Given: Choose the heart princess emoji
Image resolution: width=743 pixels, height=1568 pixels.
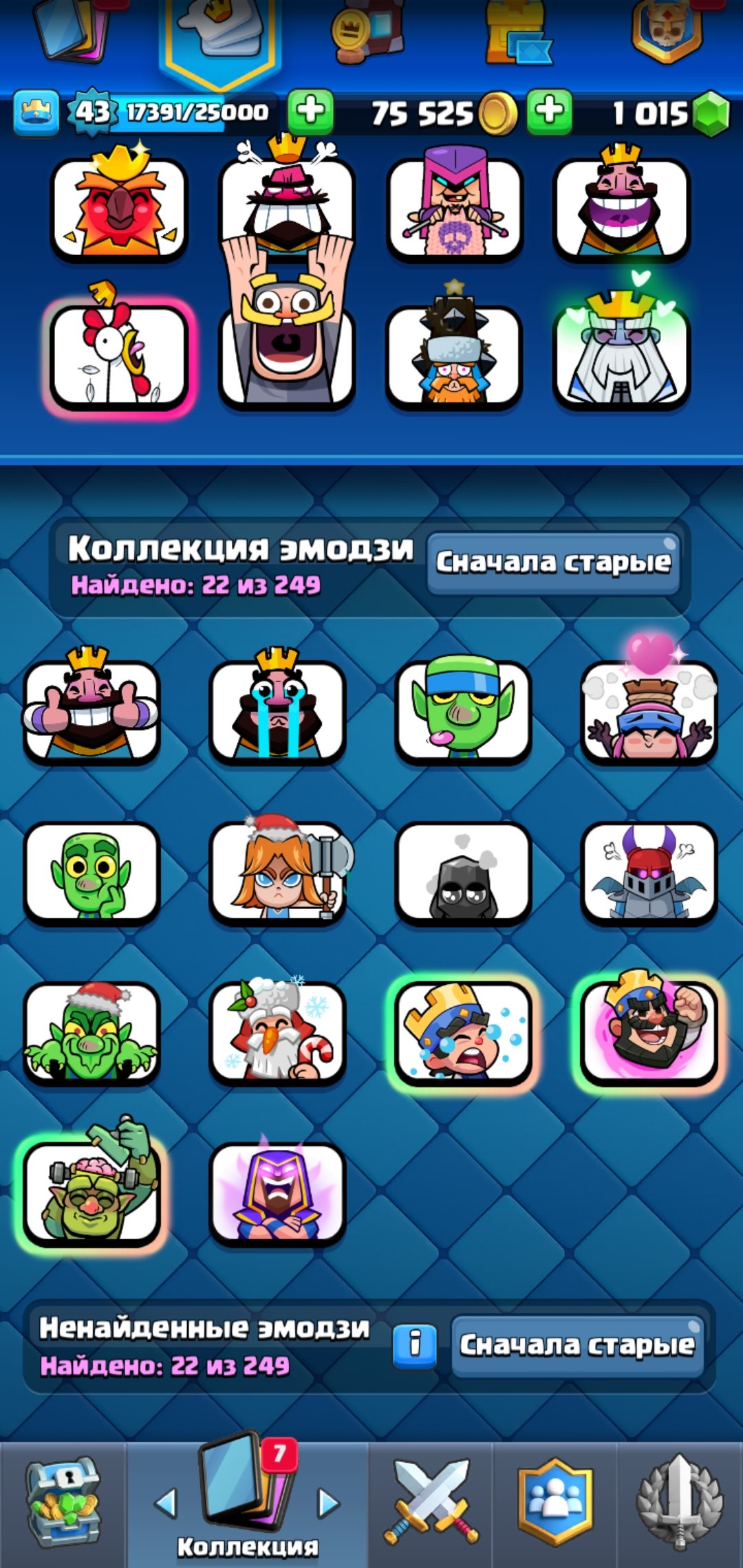Looking at the screenshot, I should pos(649,710).
